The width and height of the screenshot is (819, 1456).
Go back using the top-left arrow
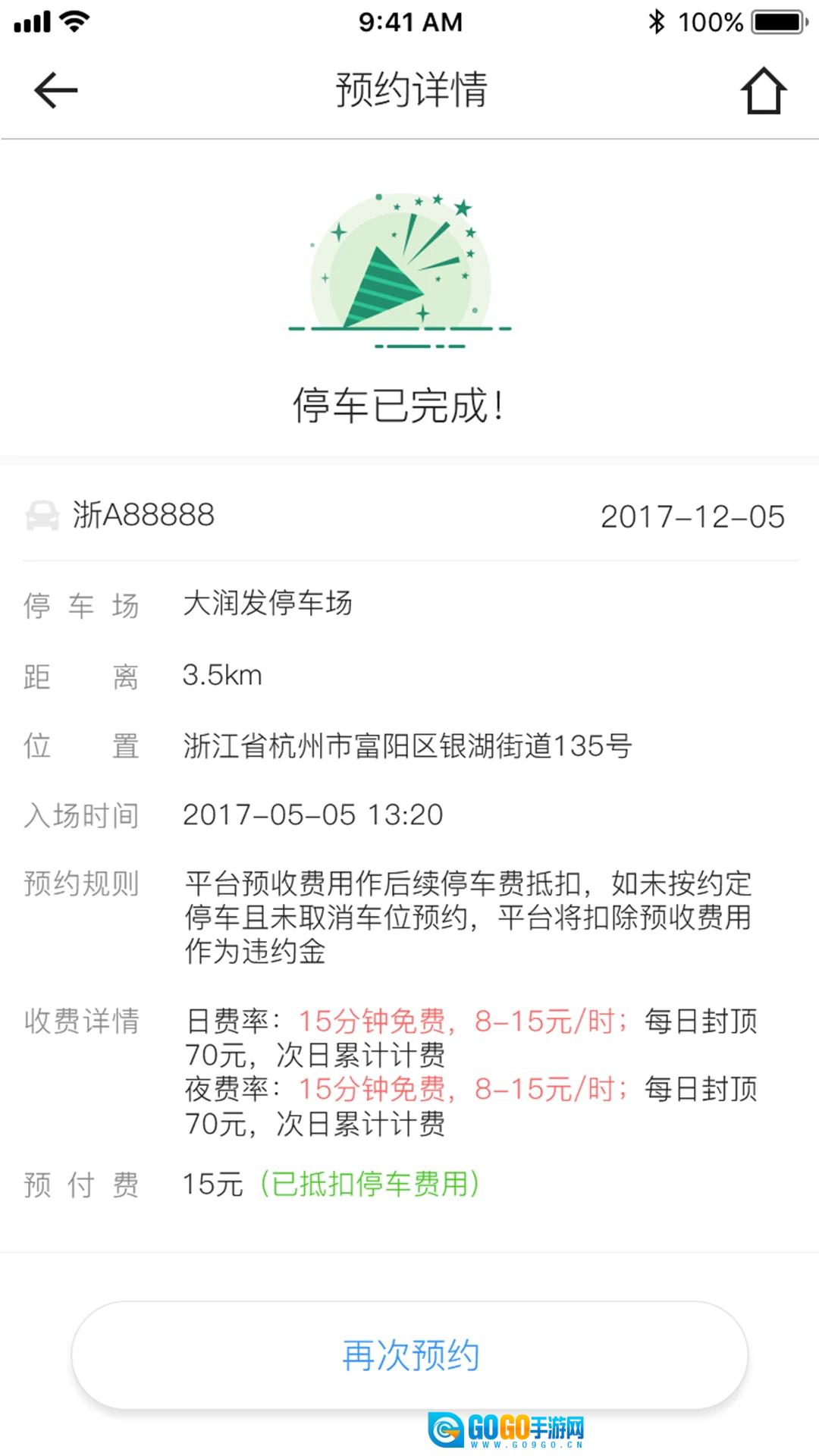[55, 90]
